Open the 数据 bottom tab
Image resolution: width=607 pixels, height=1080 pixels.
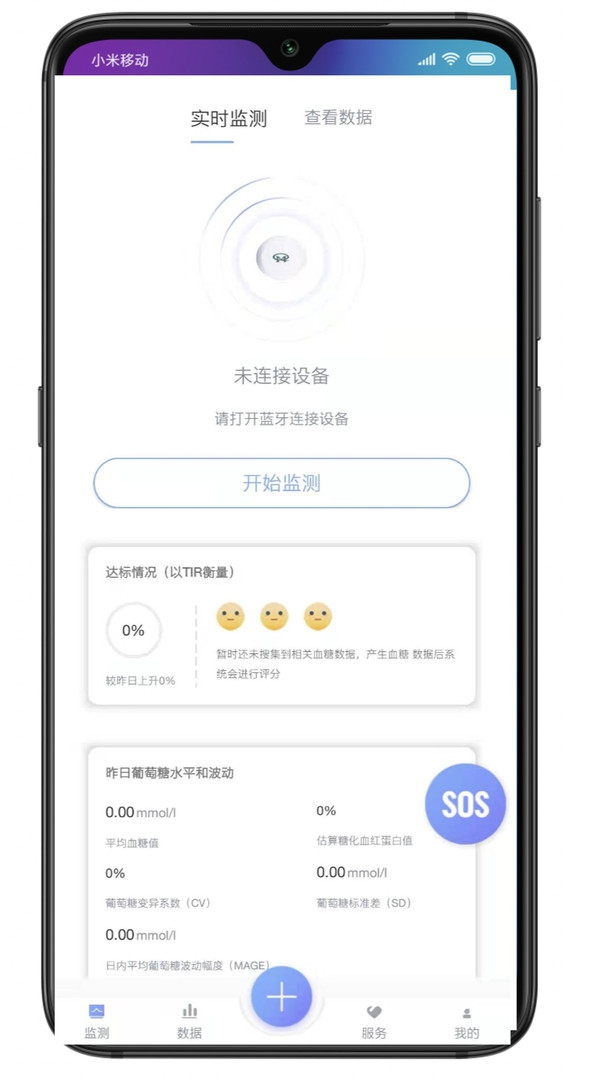(x=189, y=1021)
